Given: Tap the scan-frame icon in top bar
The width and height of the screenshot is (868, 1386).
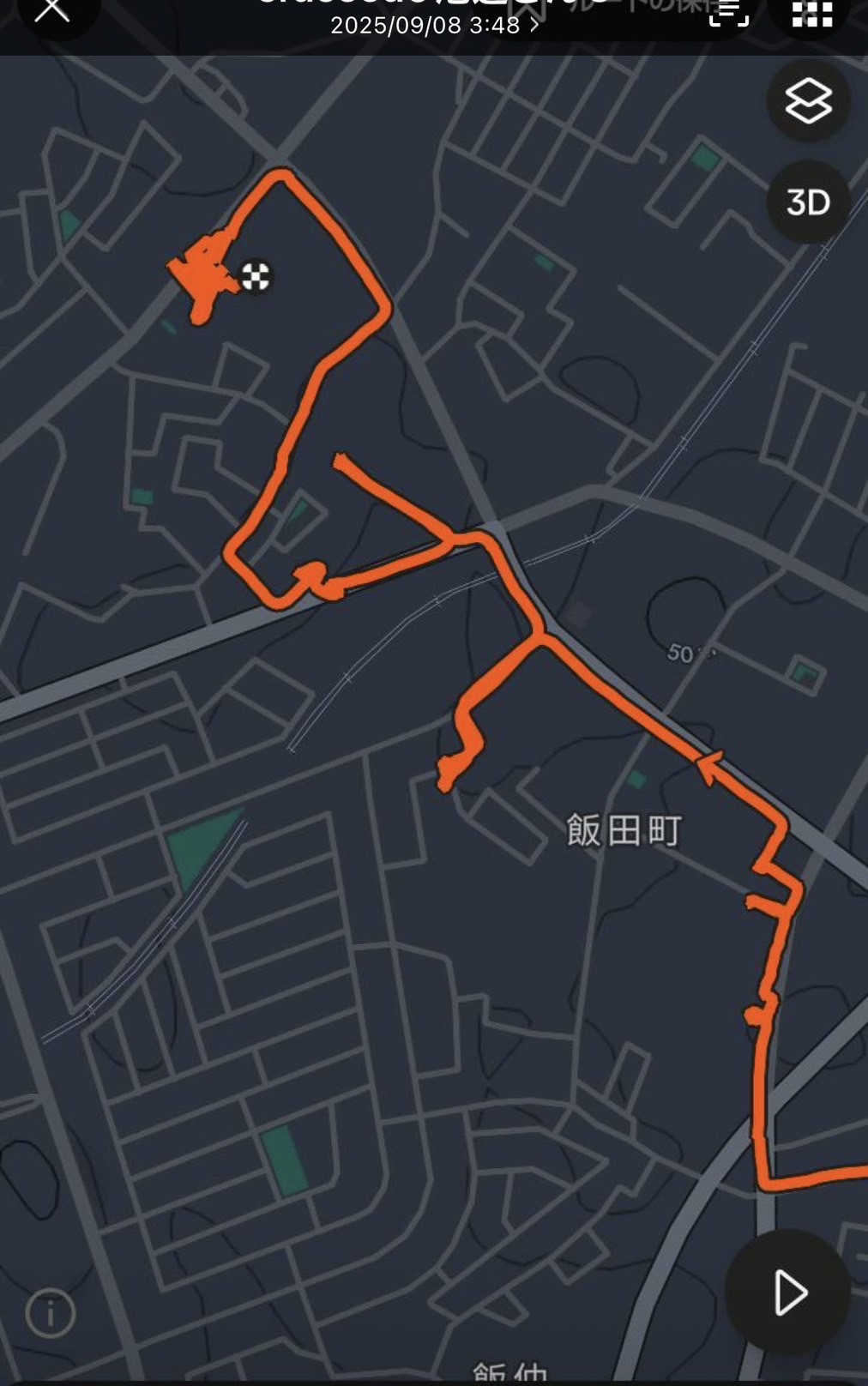Looking at the screenshot, I should [728, 13].
